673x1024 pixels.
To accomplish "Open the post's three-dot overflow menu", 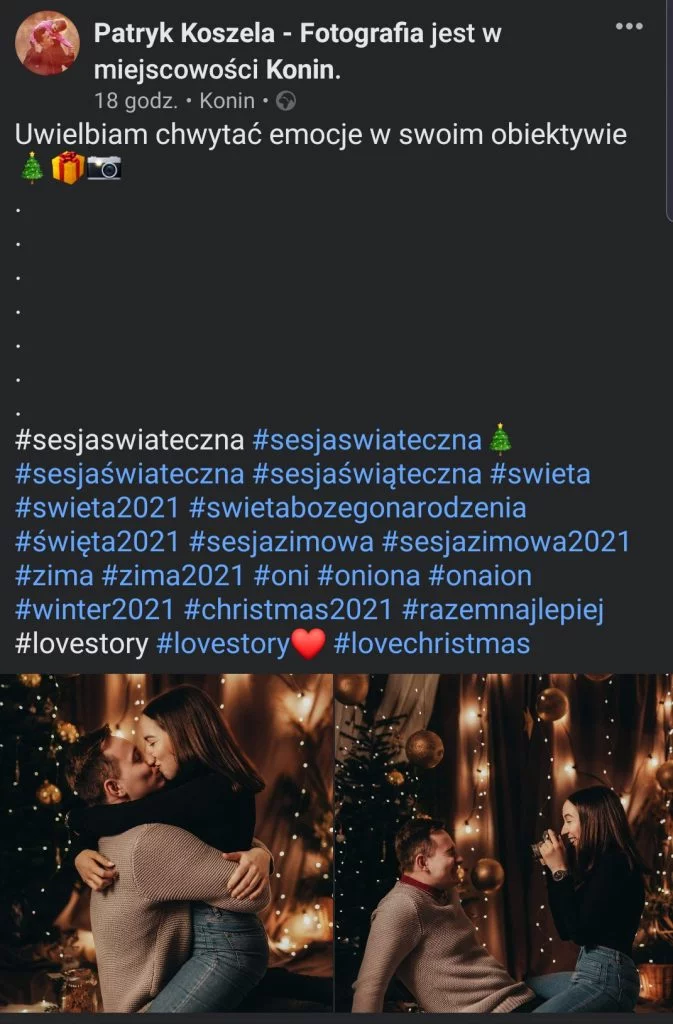I will pyautogui.click(x=628, y=27).
